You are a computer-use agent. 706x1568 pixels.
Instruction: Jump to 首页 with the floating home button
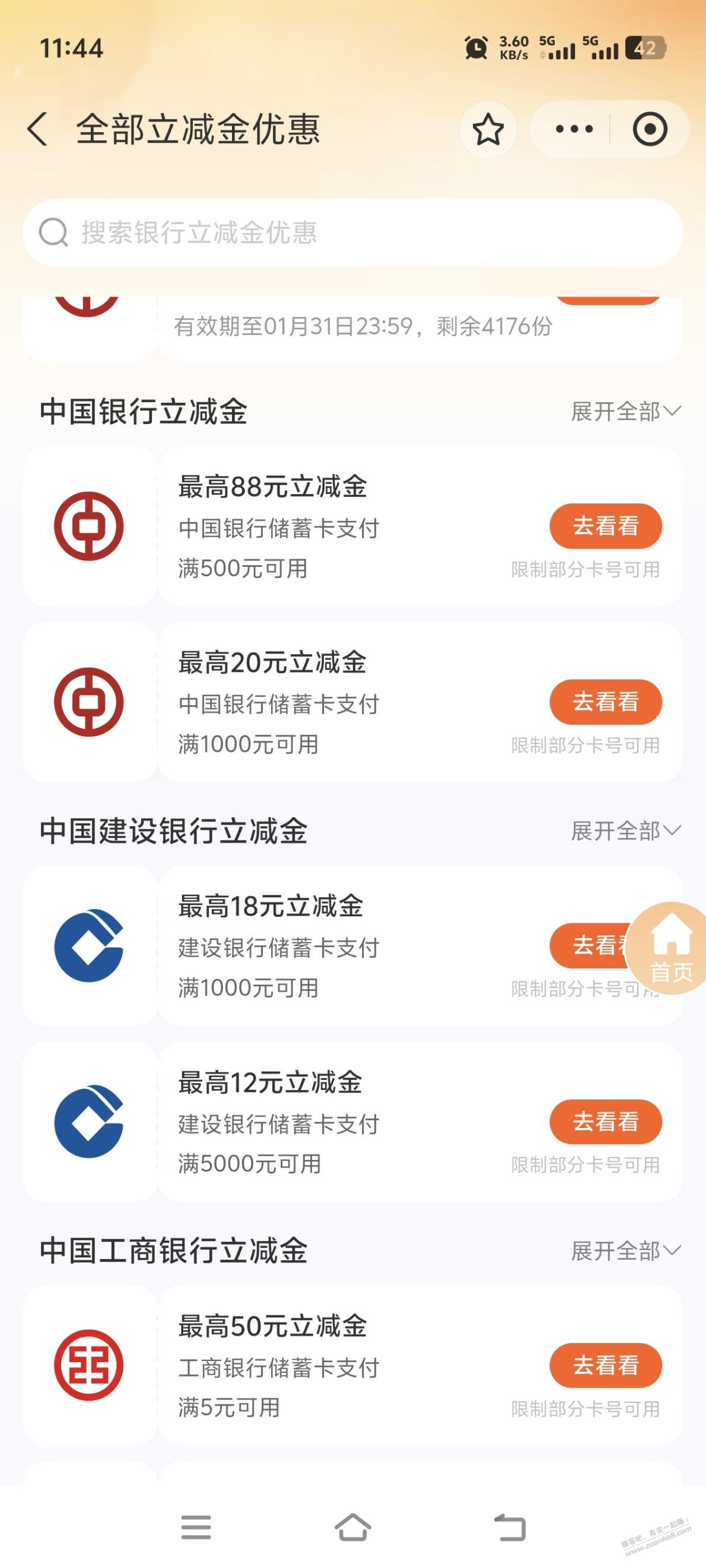(670, 948)
